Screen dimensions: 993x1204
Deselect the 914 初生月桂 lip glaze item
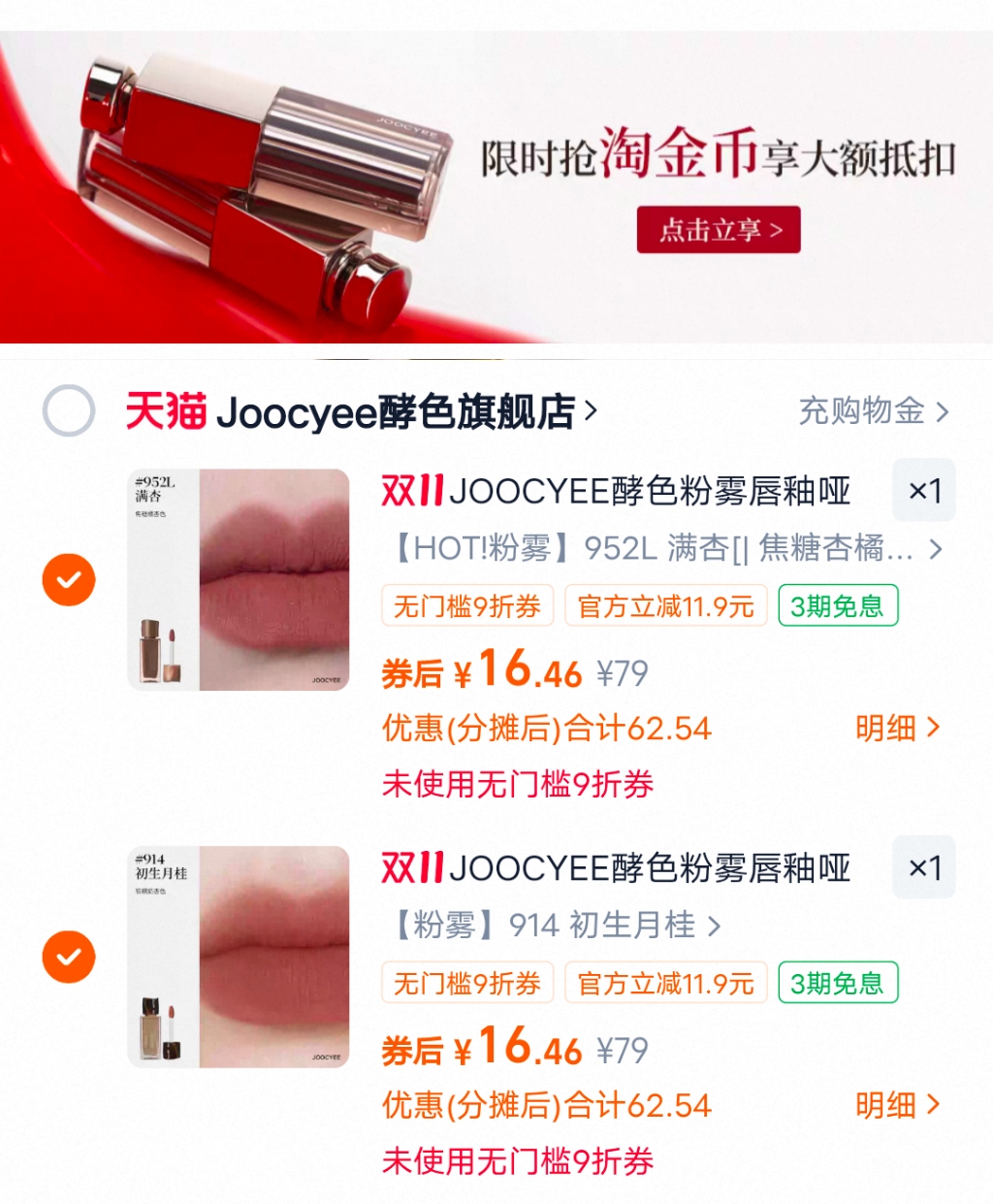tap(68, 958)
